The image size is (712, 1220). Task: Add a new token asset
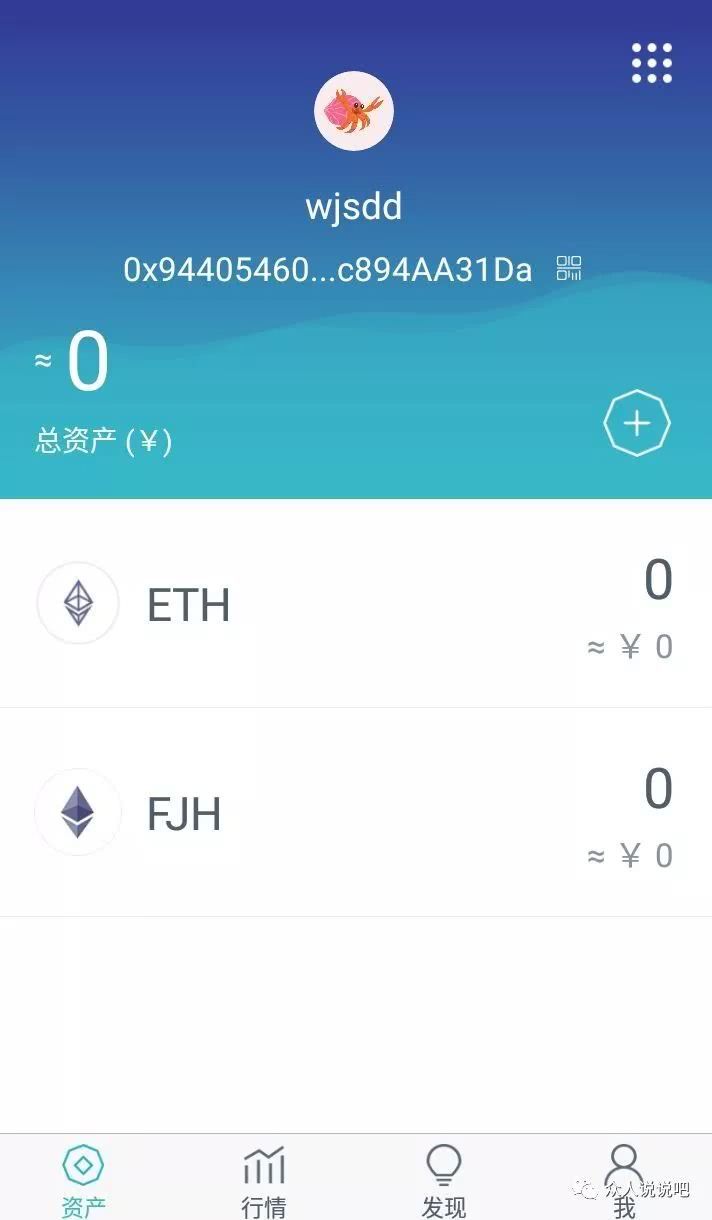coord(637,423)
